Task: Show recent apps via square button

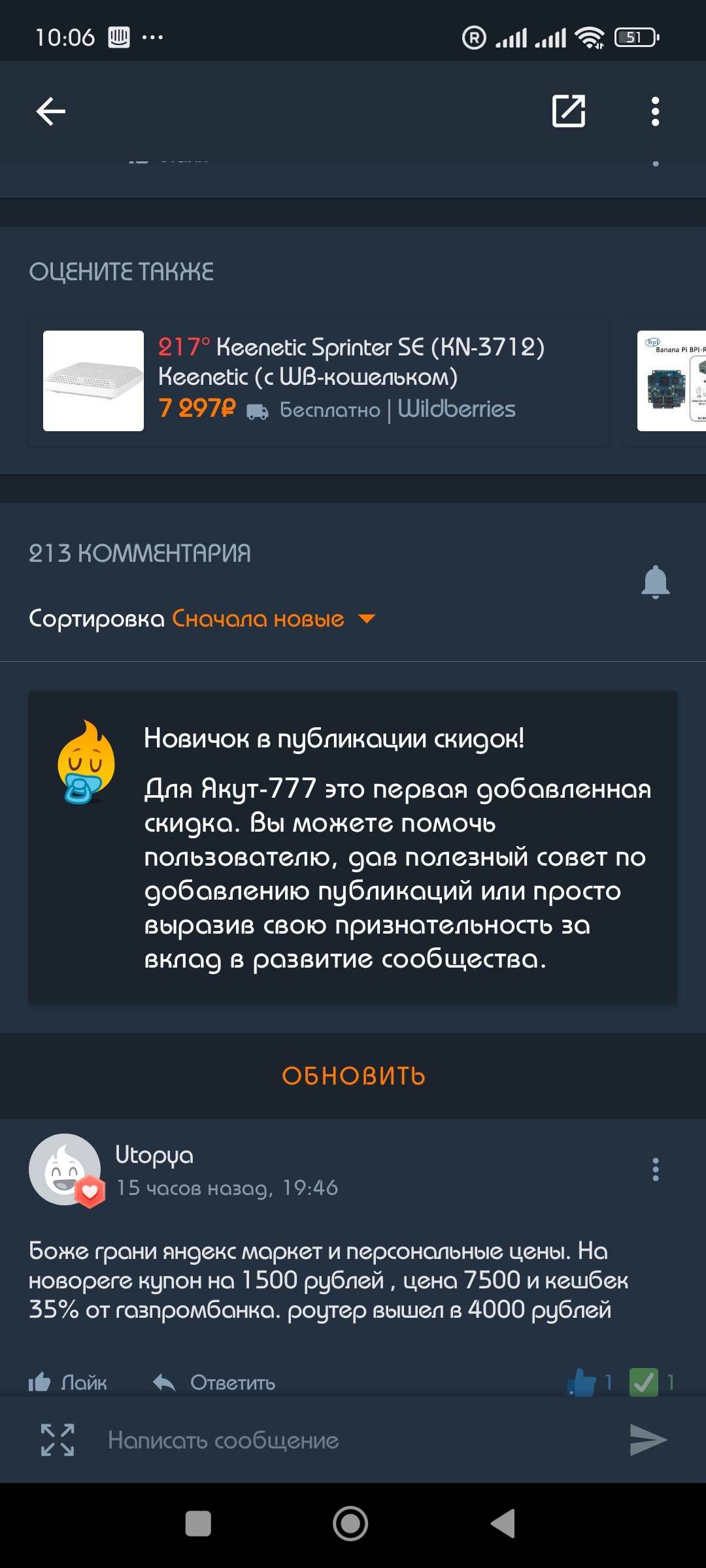Action: 198,1524
